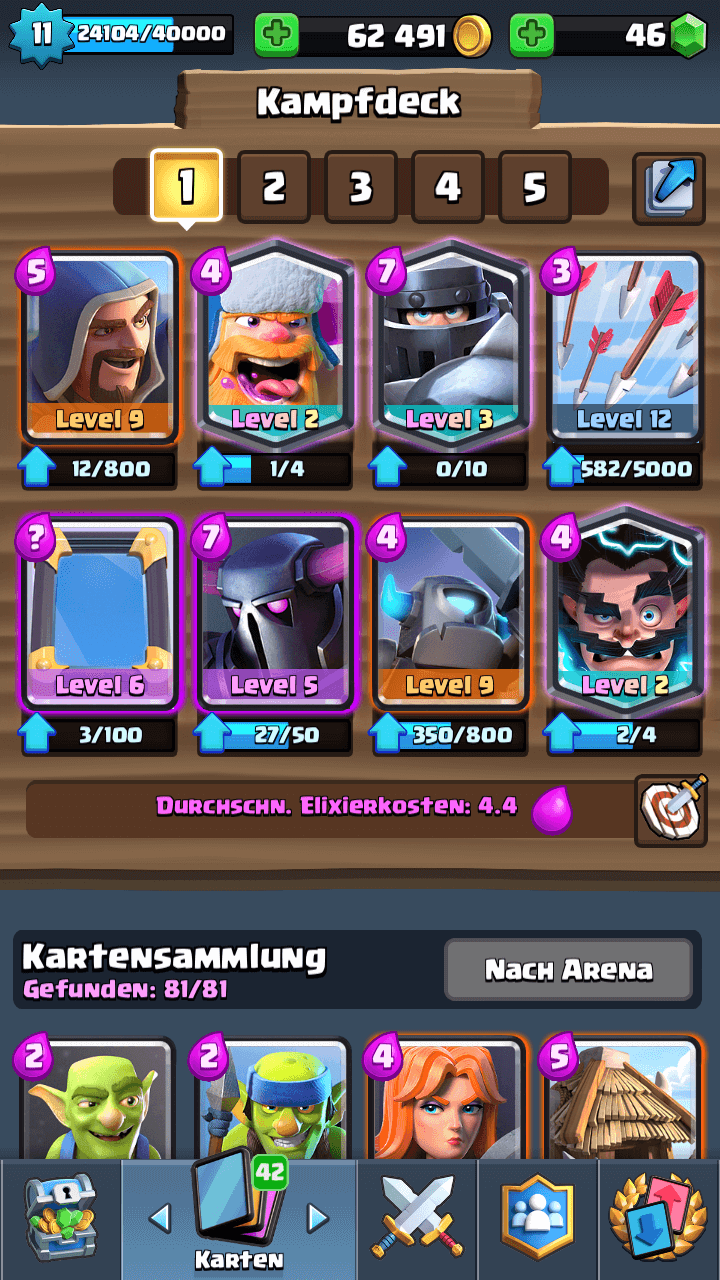Buy gems using the green plus button
The width and height of the screenshot is (720, 1280).
tap(532, 36)
